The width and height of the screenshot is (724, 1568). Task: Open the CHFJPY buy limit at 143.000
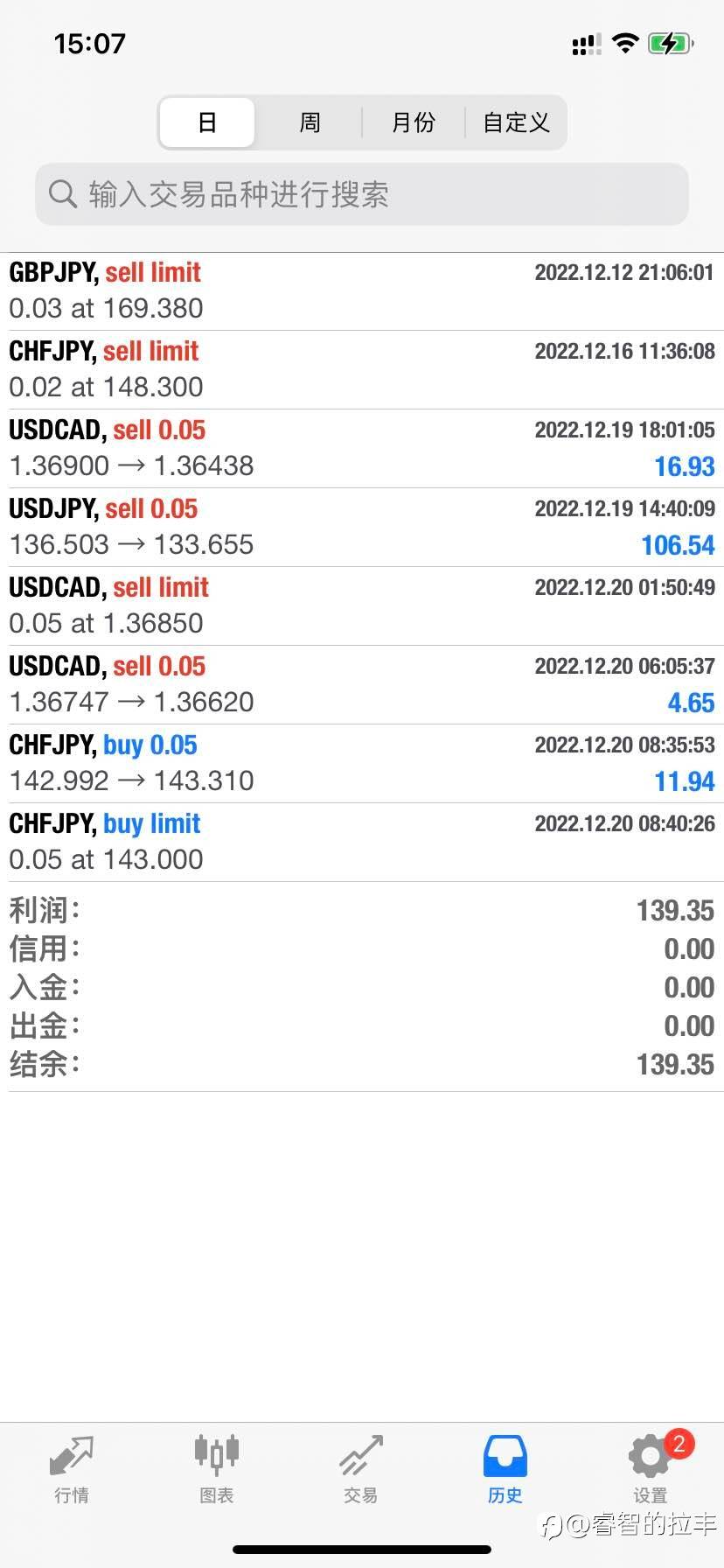pos(362,842)
